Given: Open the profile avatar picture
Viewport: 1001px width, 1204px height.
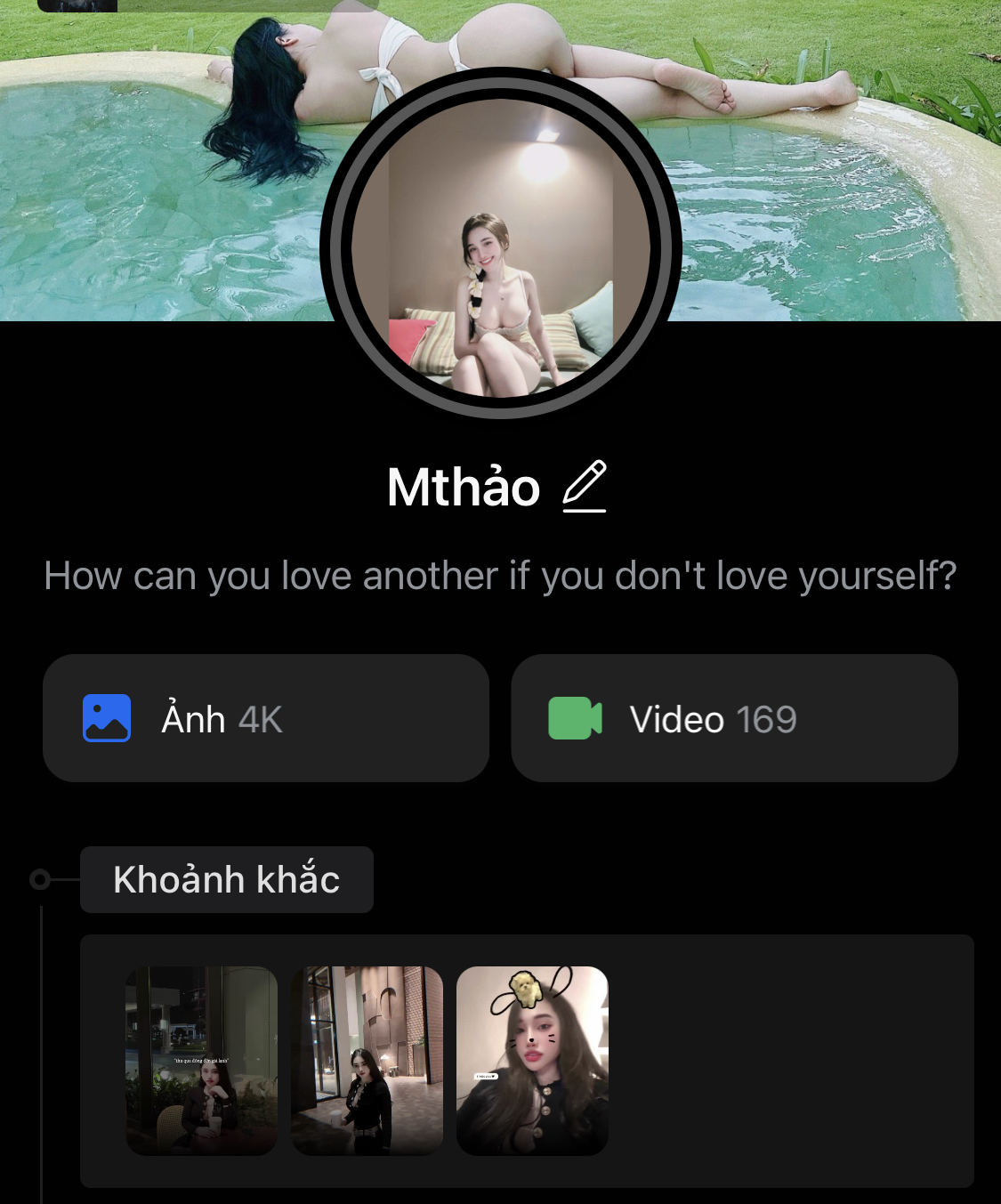Looking at the screenshot, I should pyautogui.click(x=501, y=244).
